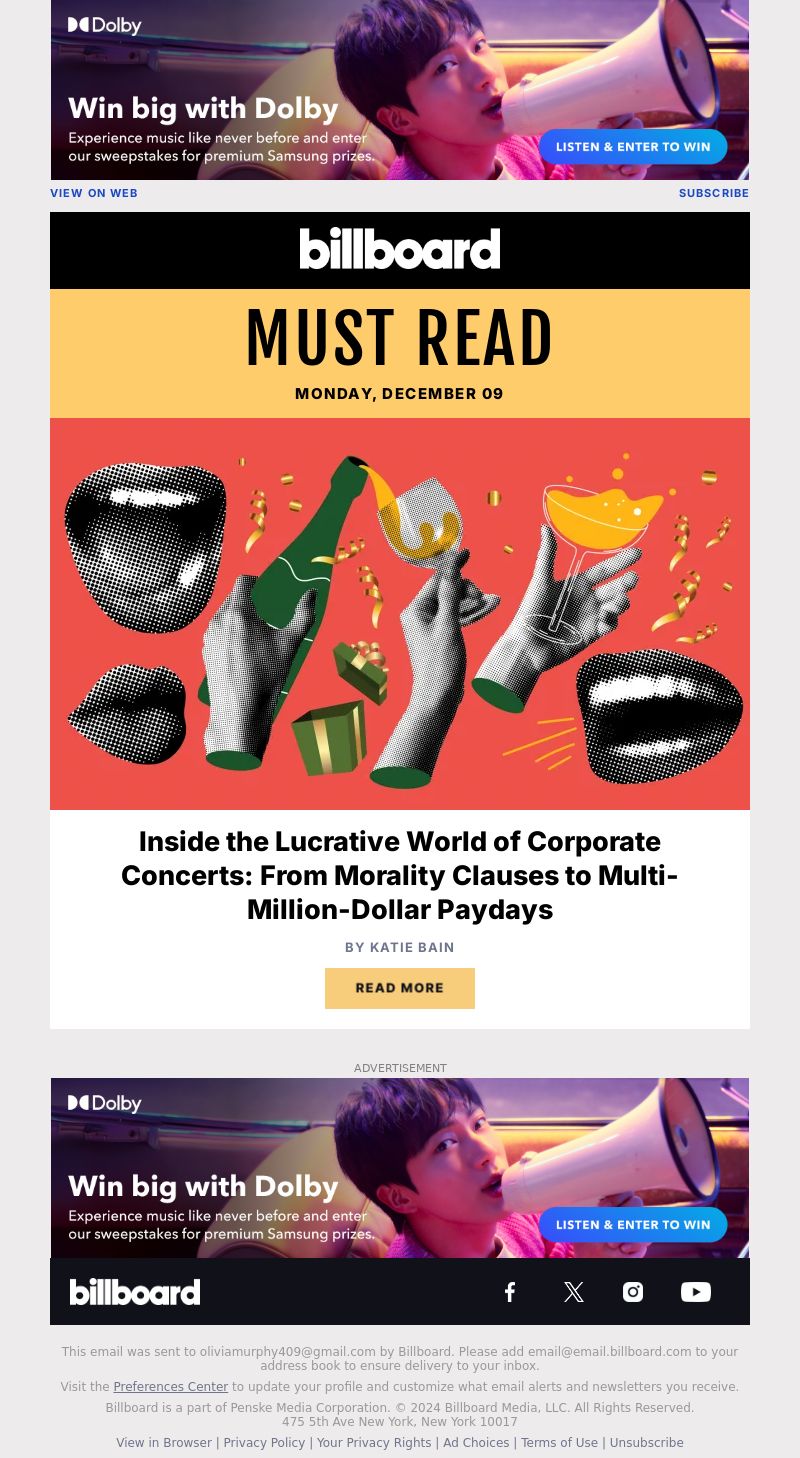Open the Privacy Policy link

click(264, 1443)
